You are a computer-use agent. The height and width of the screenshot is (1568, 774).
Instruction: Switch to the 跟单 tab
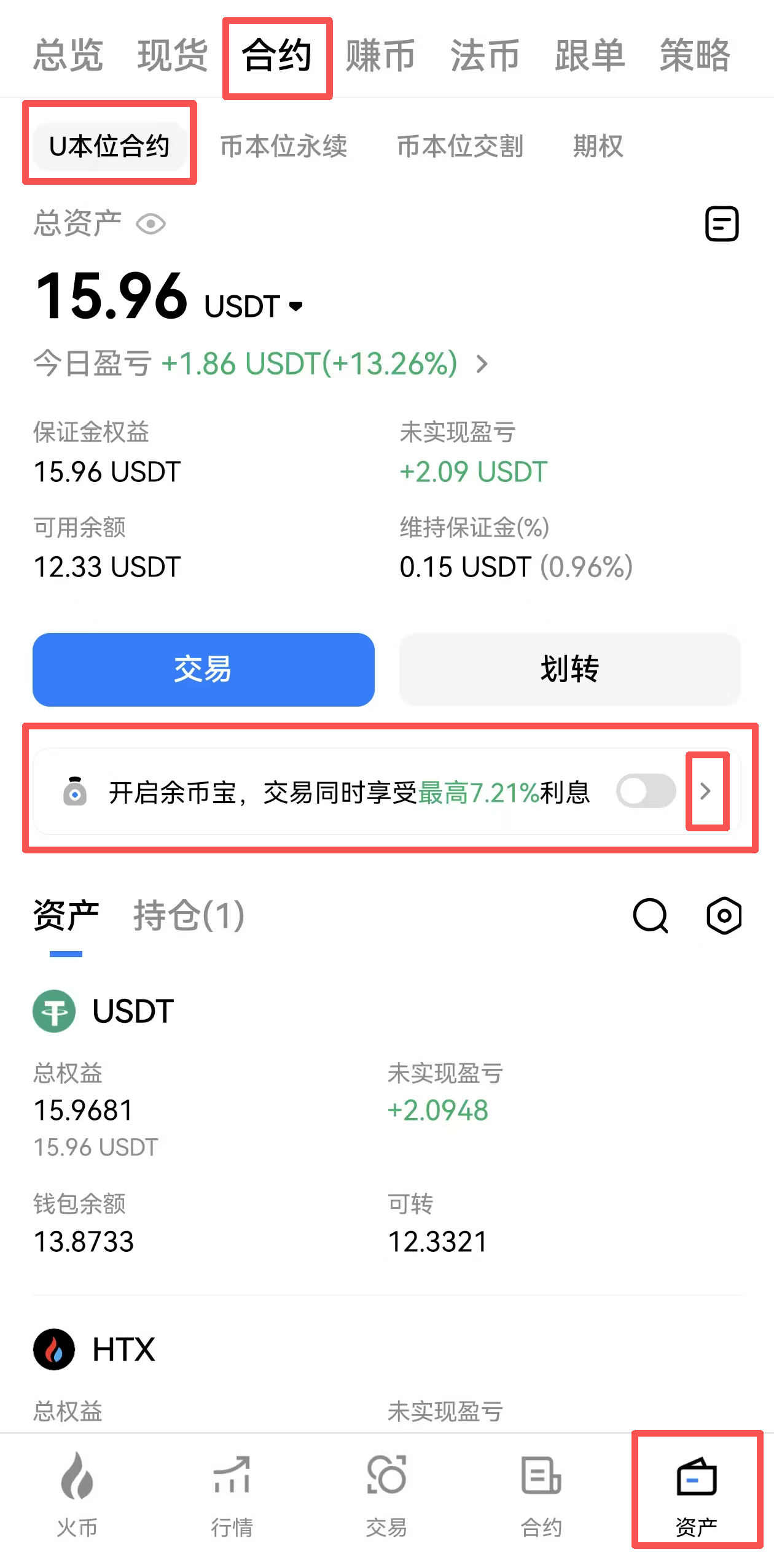click(590, 55)
